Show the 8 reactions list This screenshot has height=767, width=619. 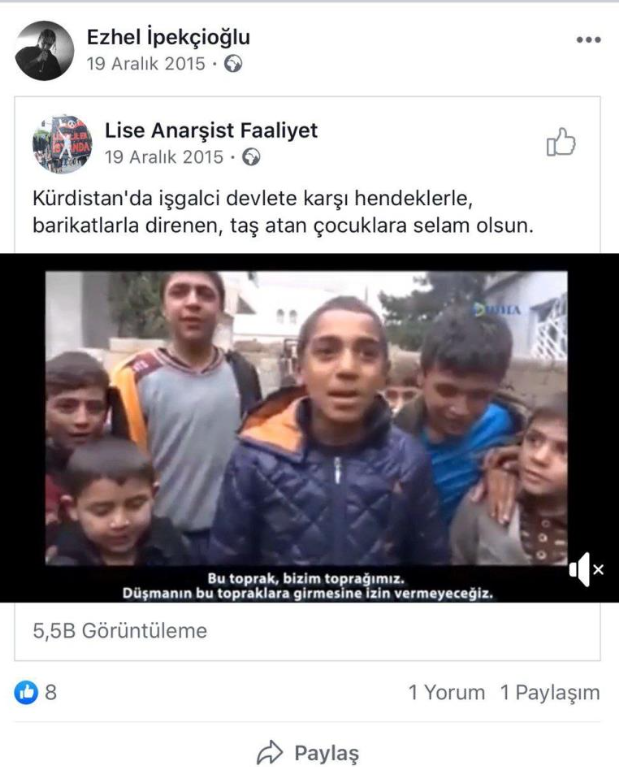click(36, 692)
